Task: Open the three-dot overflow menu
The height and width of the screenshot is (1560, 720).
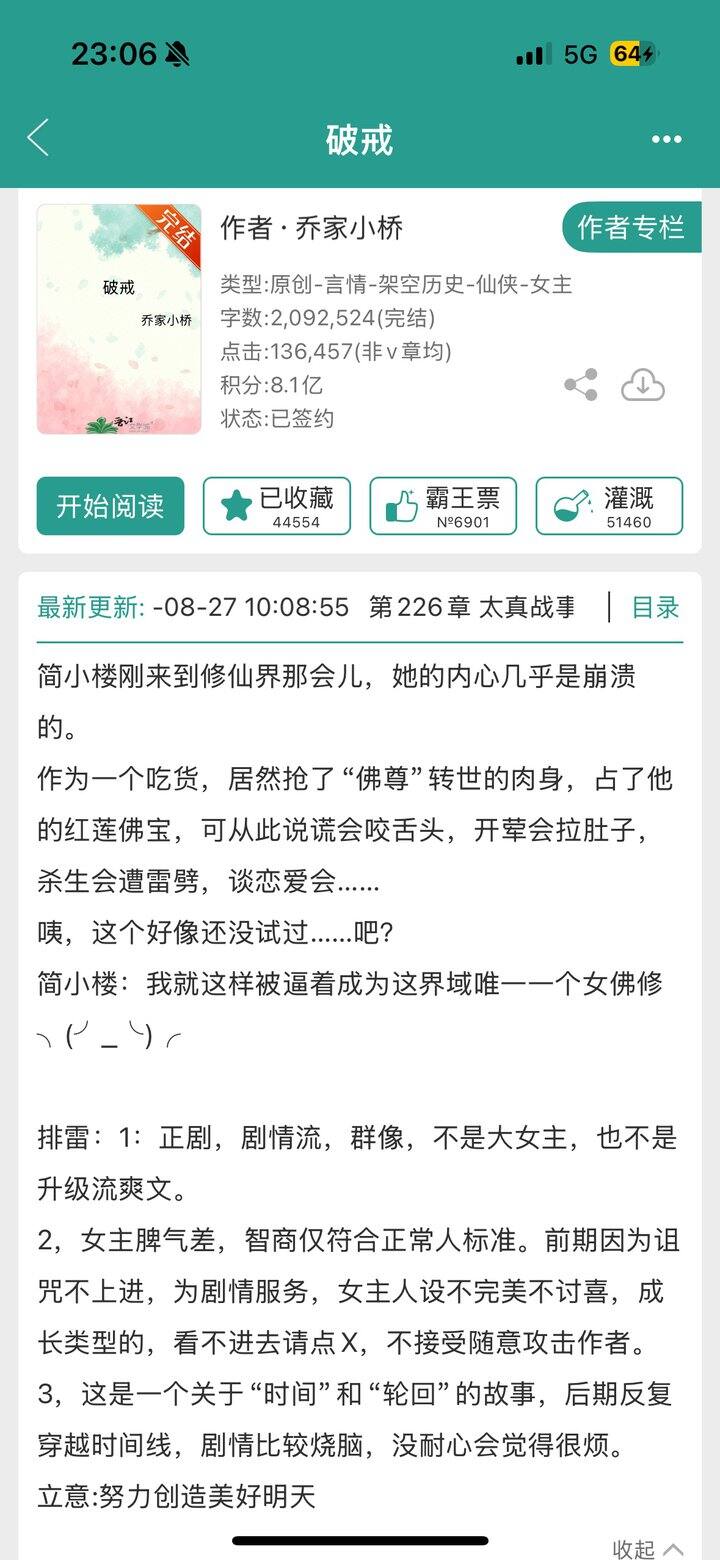Action: pos(666,139)
